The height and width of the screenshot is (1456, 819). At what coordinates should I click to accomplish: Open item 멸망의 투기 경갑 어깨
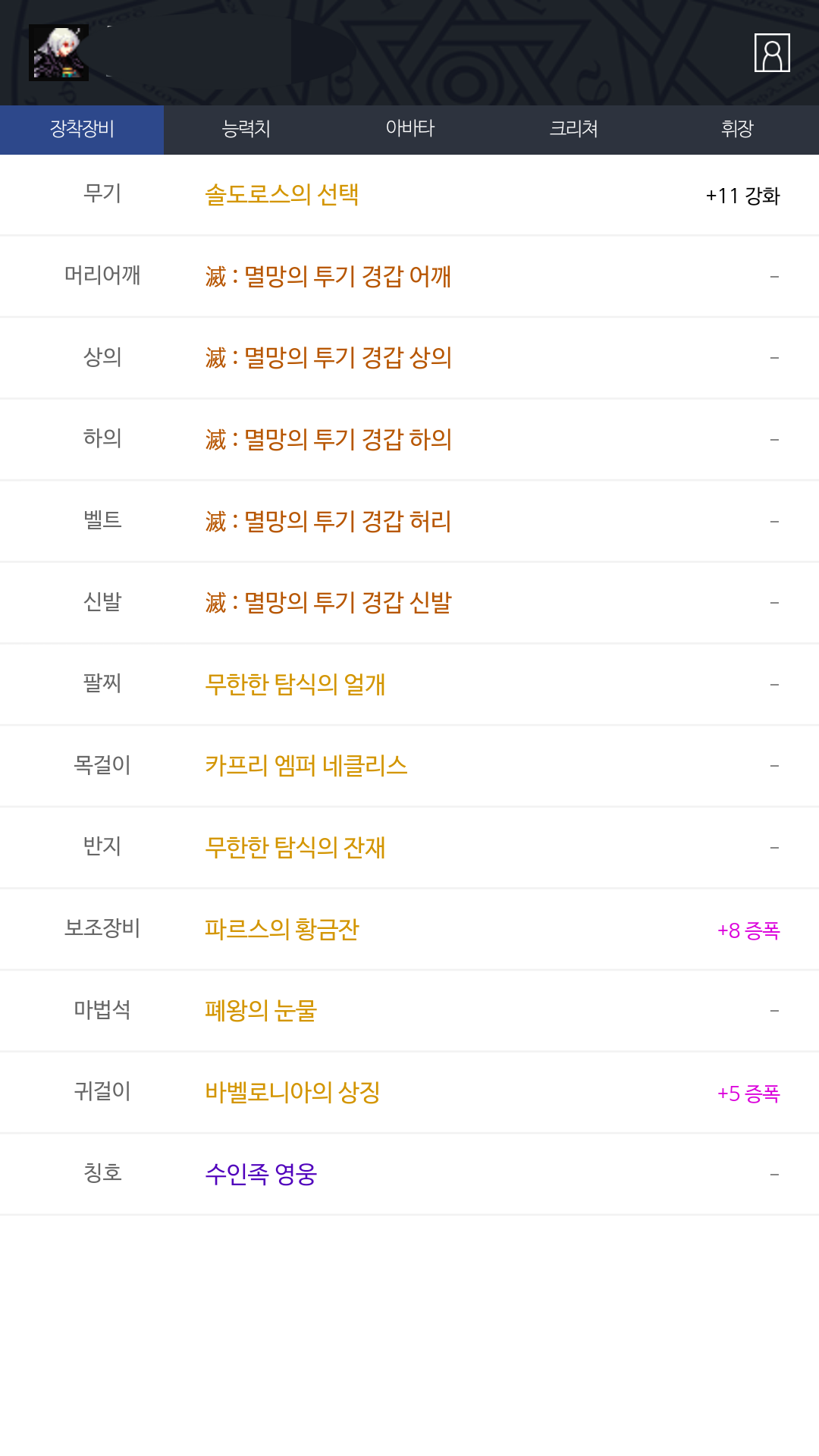pos(328,277)
